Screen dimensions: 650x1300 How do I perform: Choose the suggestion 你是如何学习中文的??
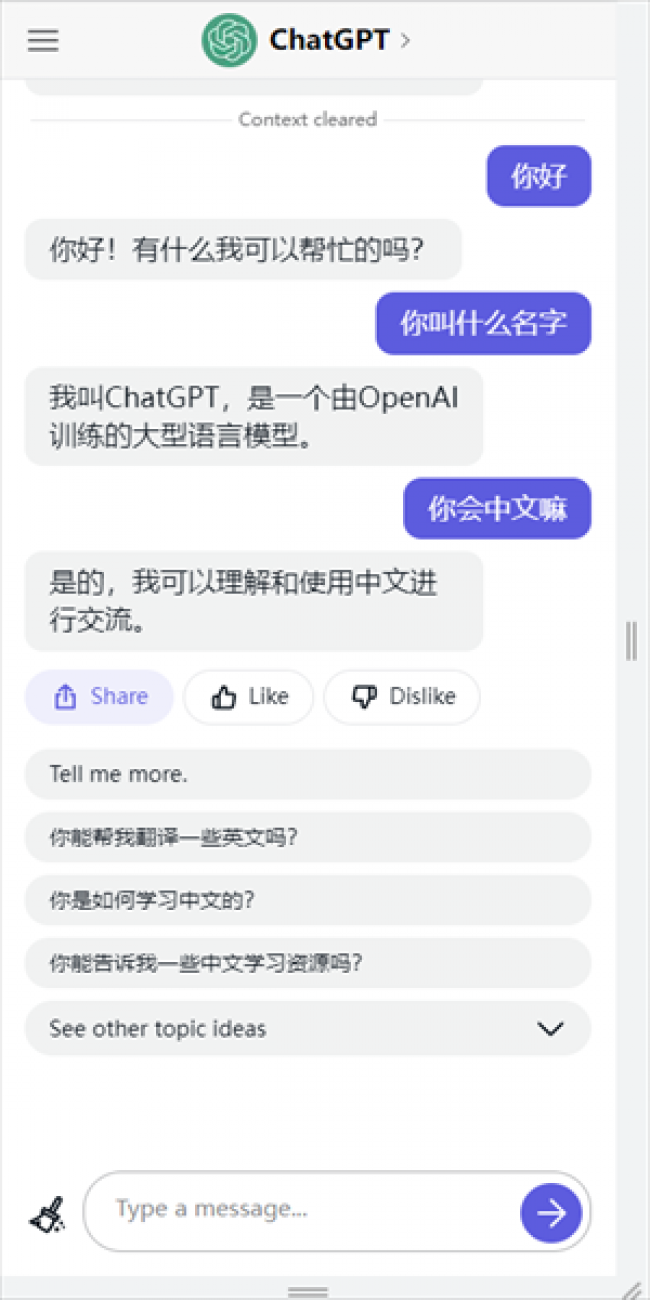click(x=307, y=900)
